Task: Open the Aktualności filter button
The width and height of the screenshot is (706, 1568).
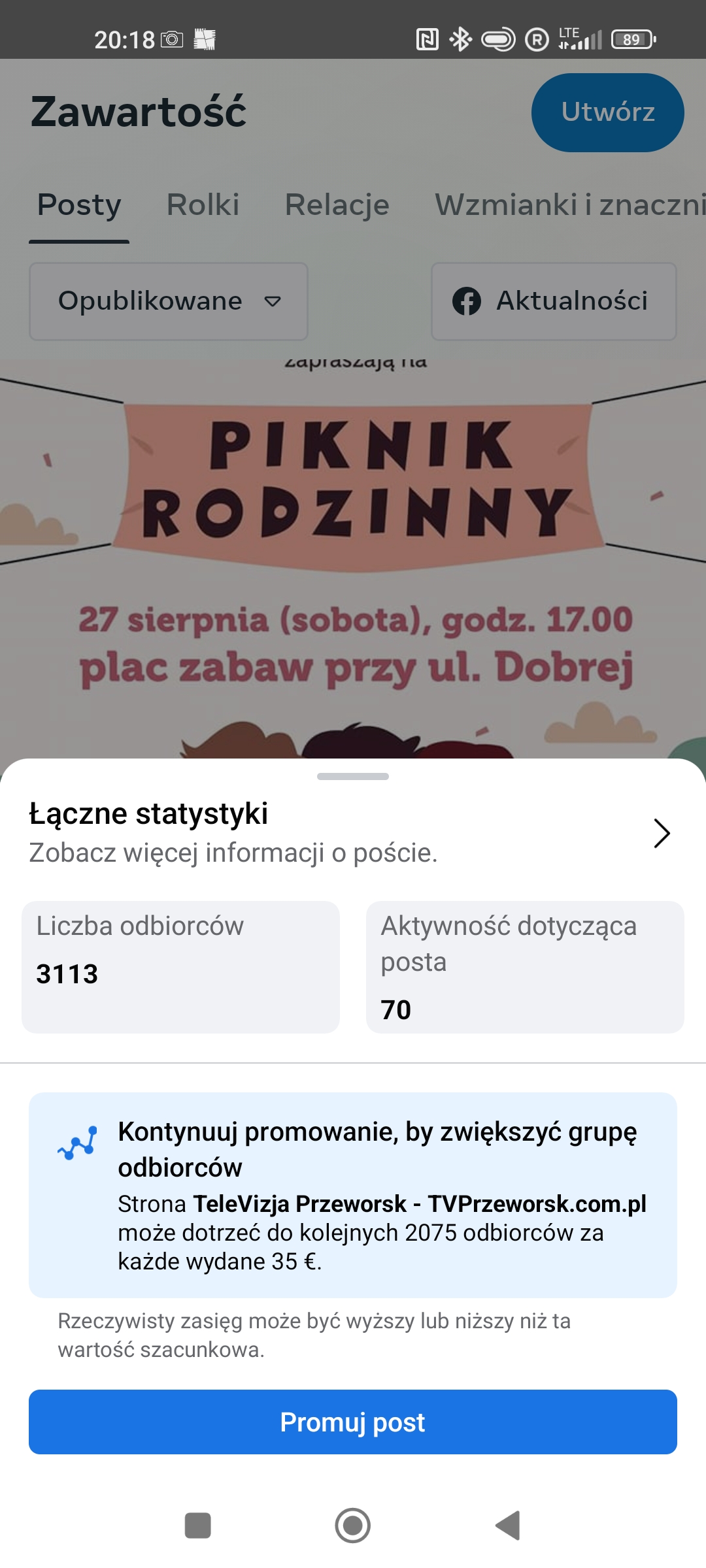Action: point(553,301)
